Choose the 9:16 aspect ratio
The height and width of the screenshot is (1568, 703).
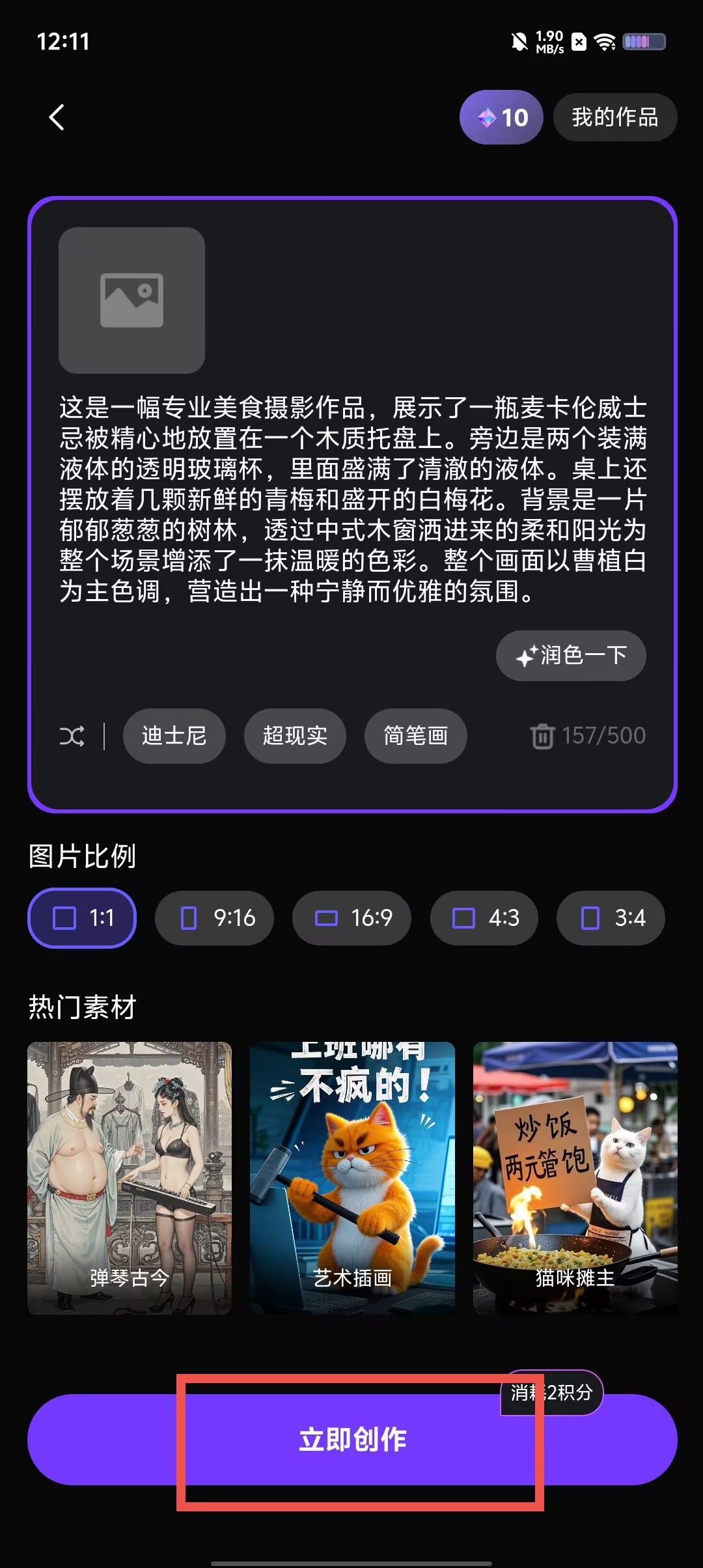pyautogui.click(x=215, y=918)
